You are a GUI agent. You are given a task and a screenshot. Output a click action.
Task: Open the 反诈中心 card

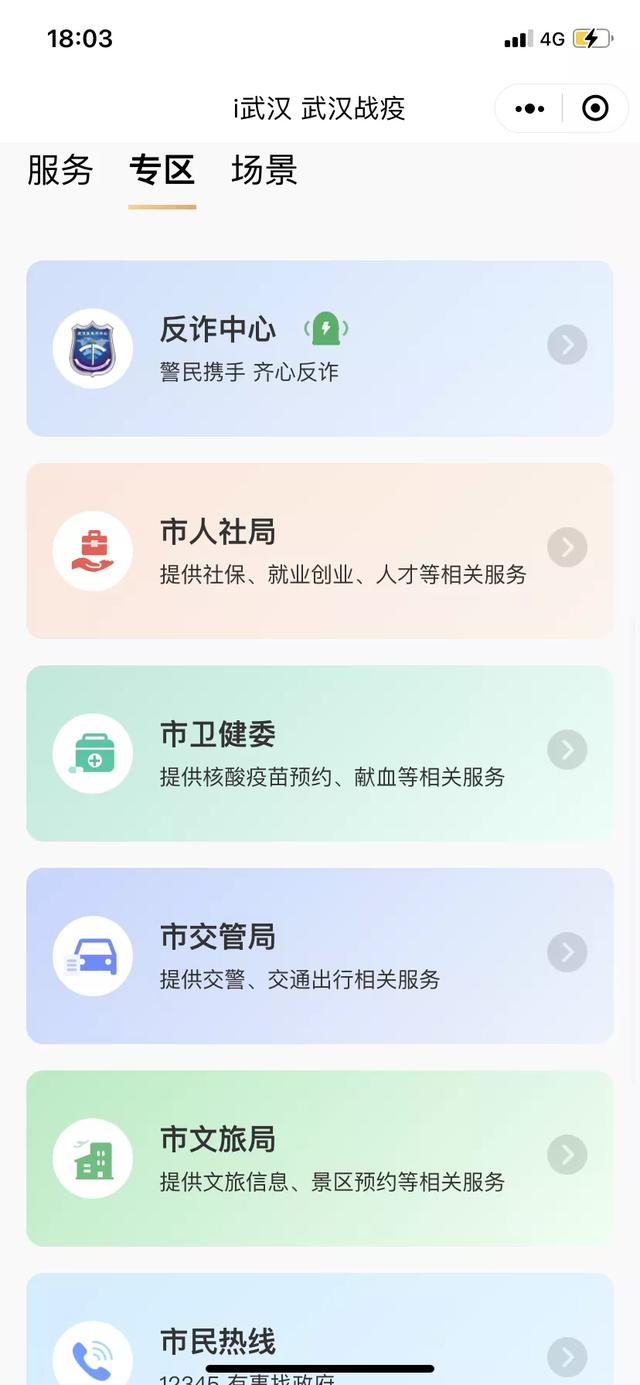[320, 348]
